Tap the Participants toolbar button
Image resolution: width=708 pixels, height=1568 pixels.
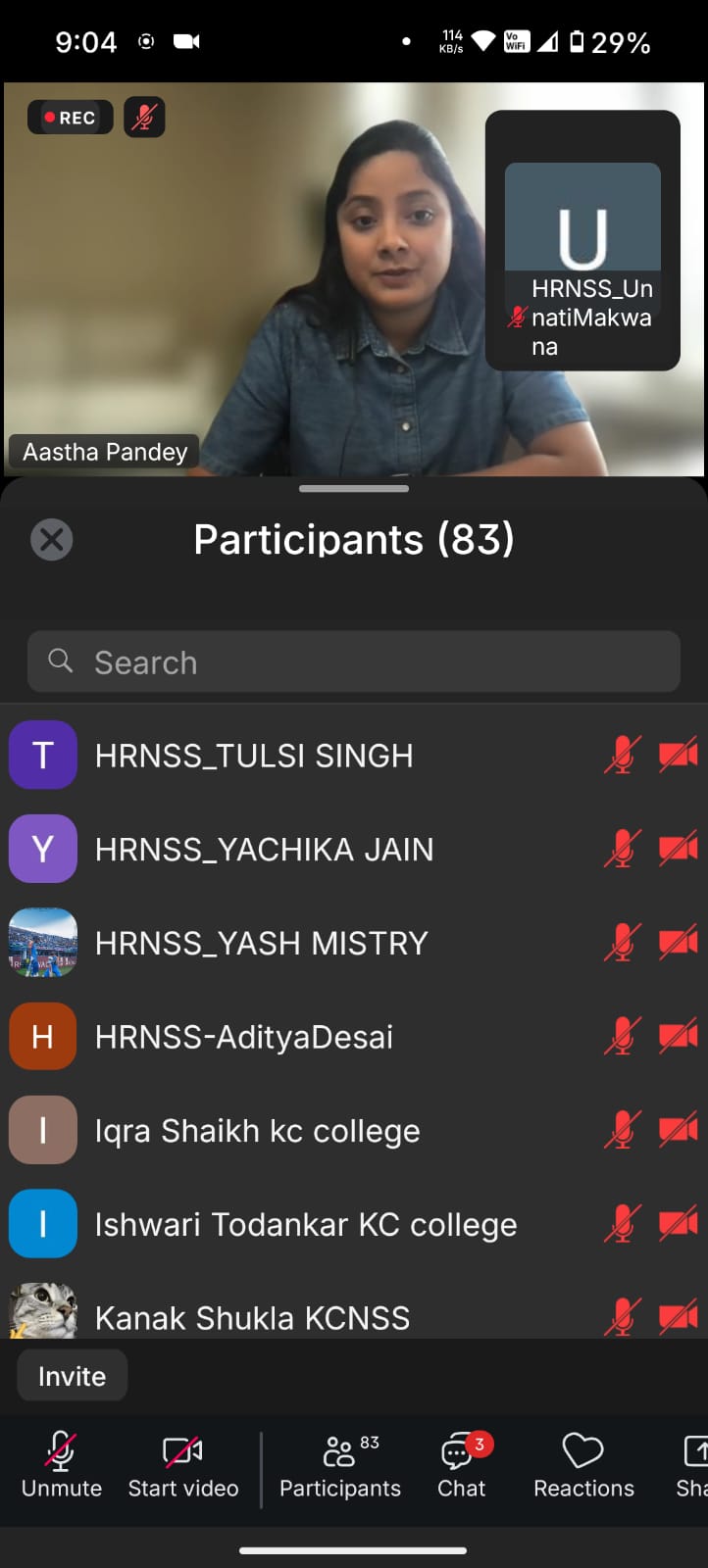tap(340, 1465)
